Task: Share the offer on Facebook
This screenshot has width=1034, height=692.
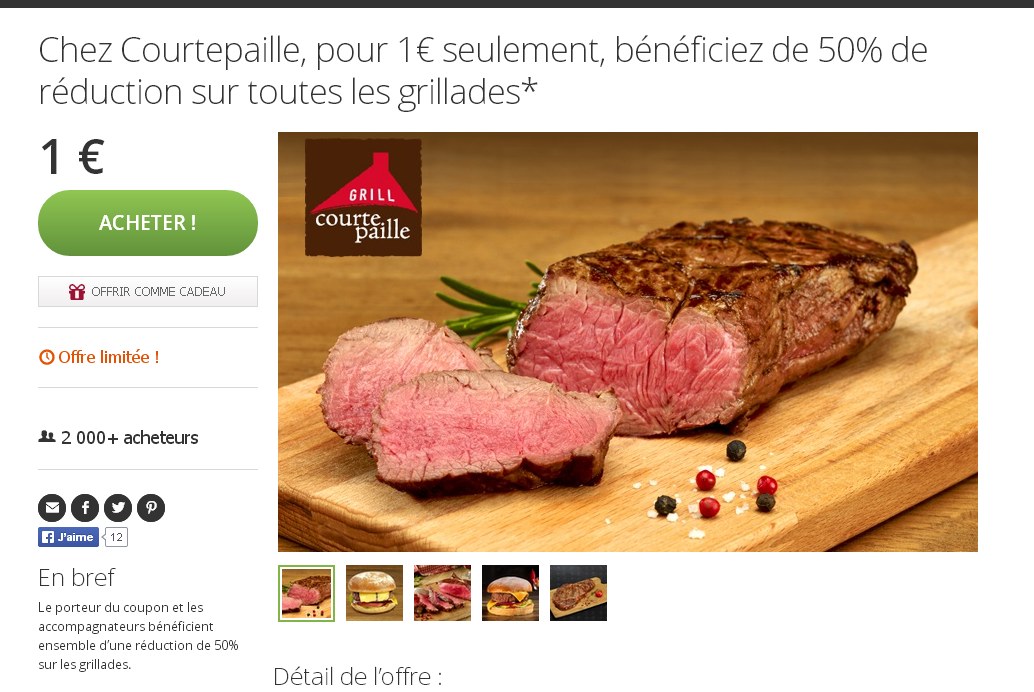Action: pyautogui.click(x=85, y=508)
